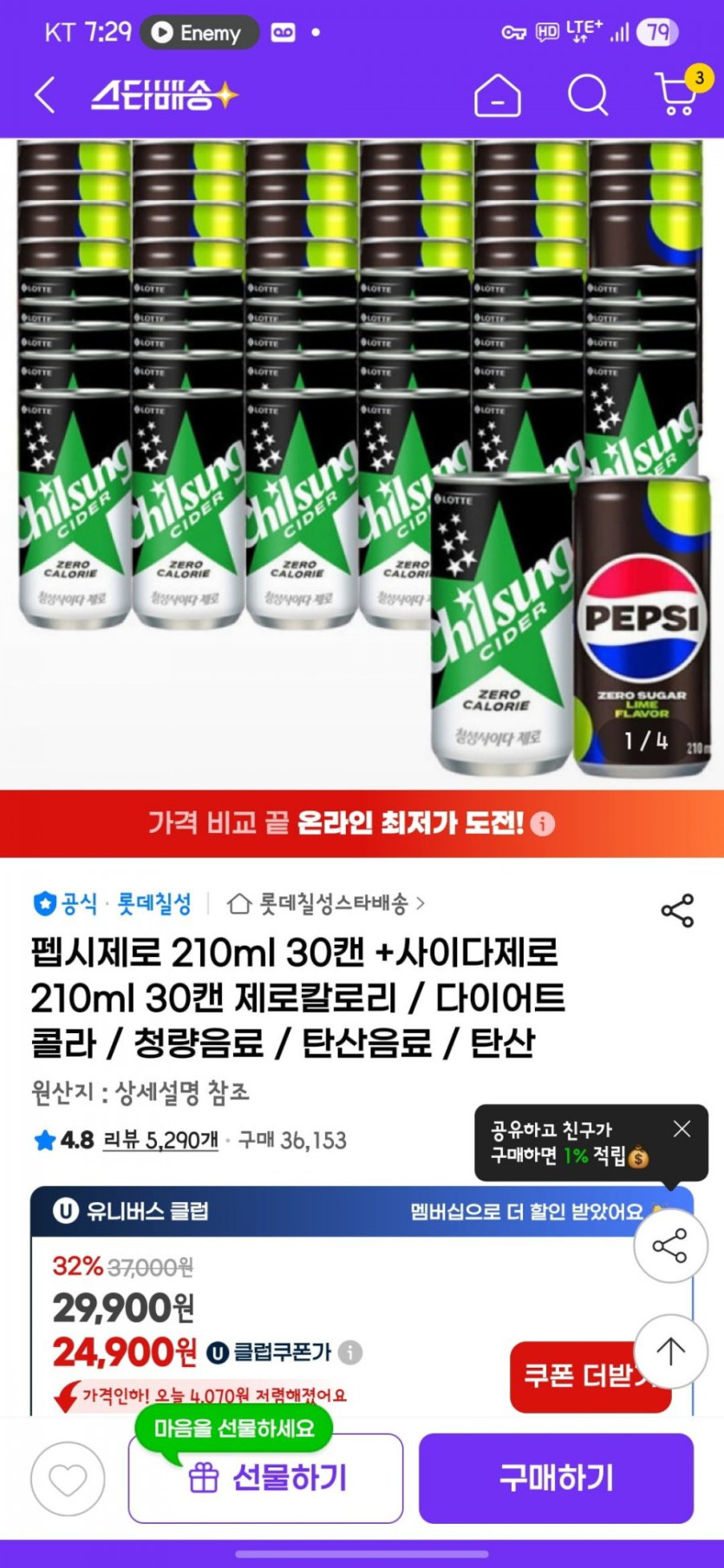Tap 선물하기 to gift this item

tap(265, 1479)
